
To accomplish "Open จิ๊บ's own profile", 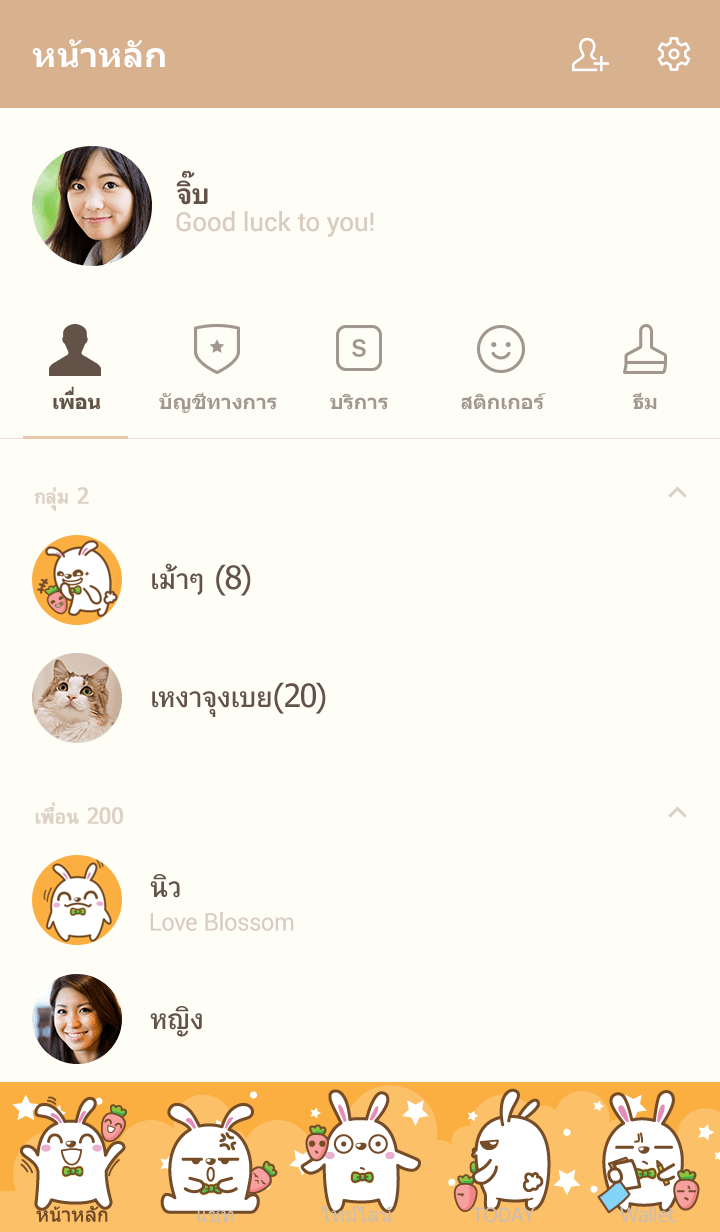I will (x=92, y=206).
